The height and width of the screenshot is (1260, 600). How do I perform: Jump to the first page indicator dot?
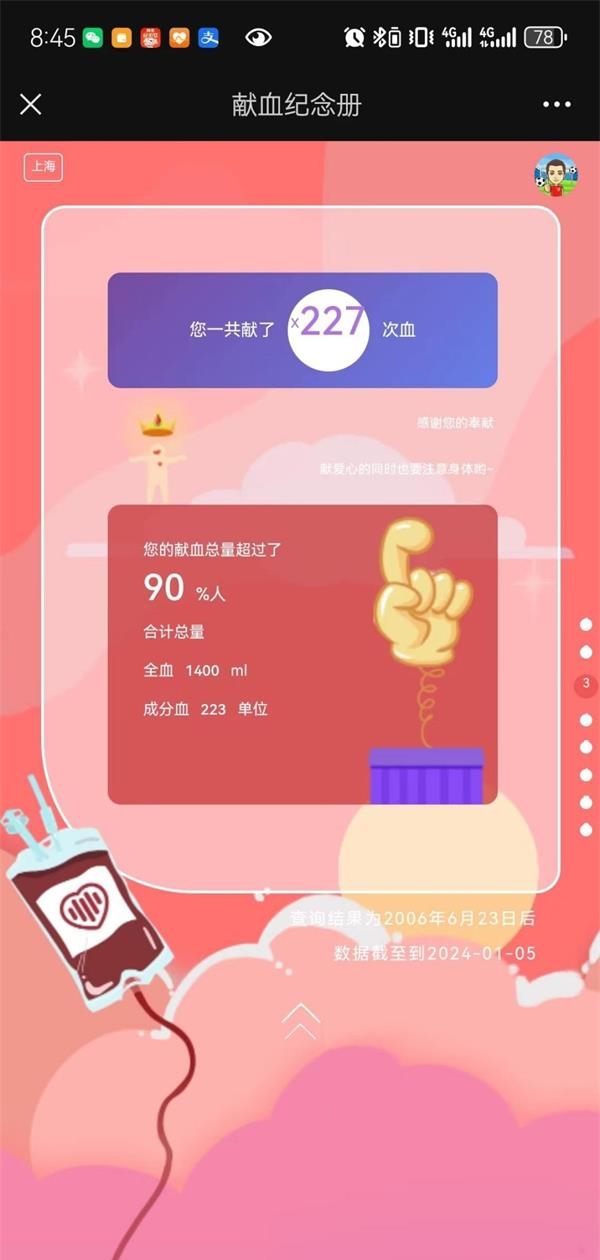pyautogui.click(x=586, y=625)
